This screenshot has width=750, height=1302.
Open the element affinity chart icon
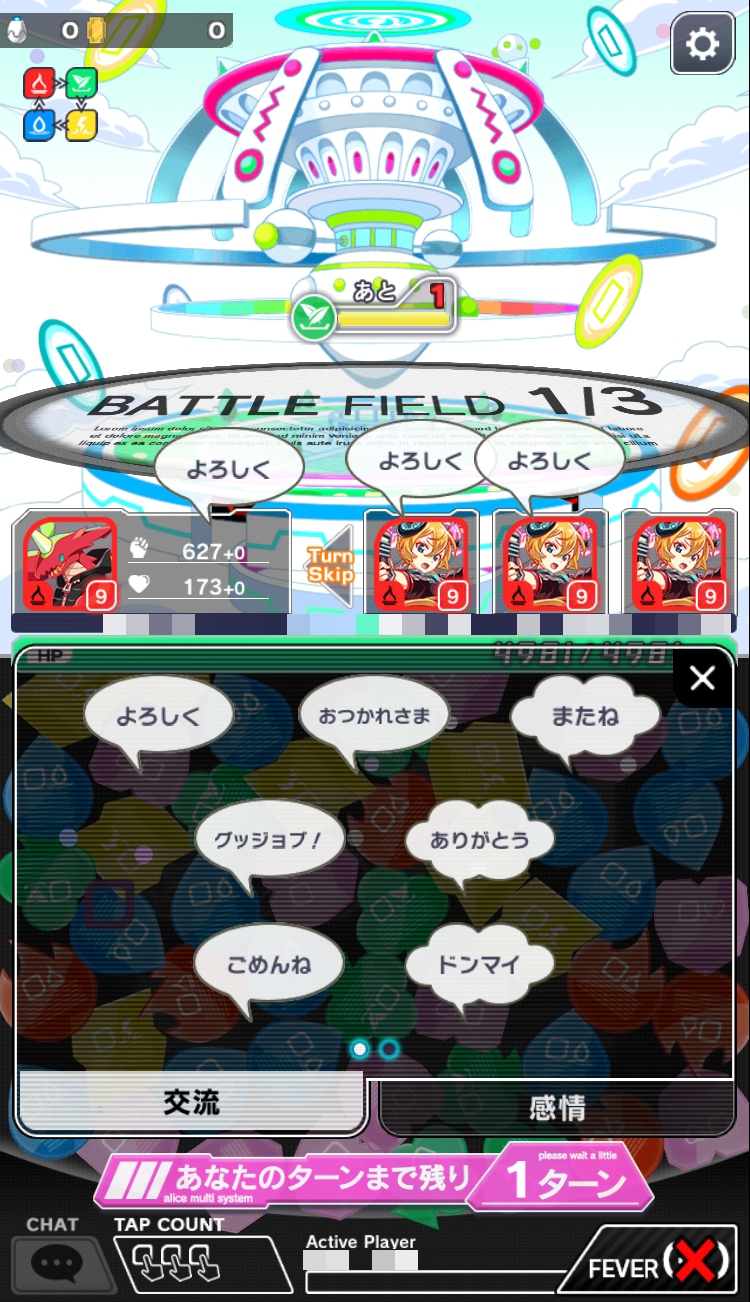coord(60,104)
